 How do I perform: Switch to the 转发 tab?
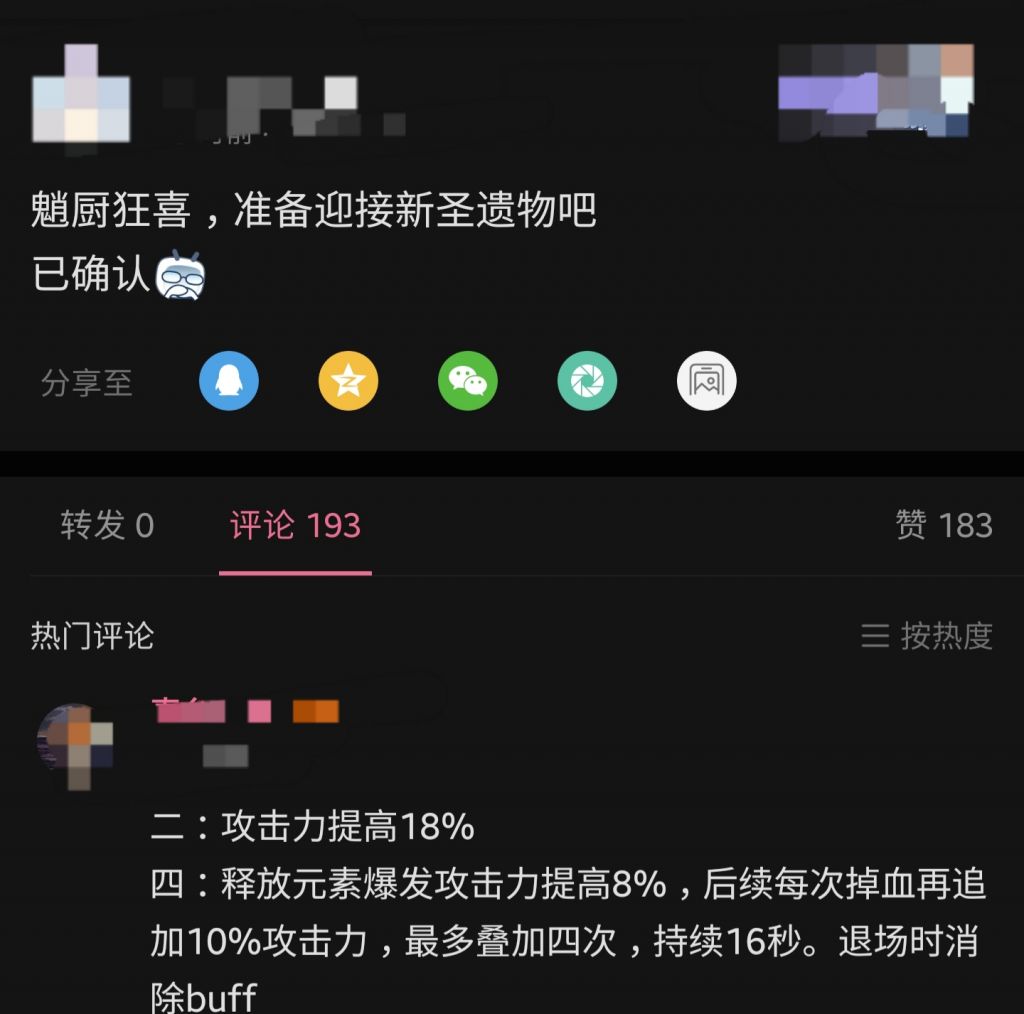pos(107,525)
